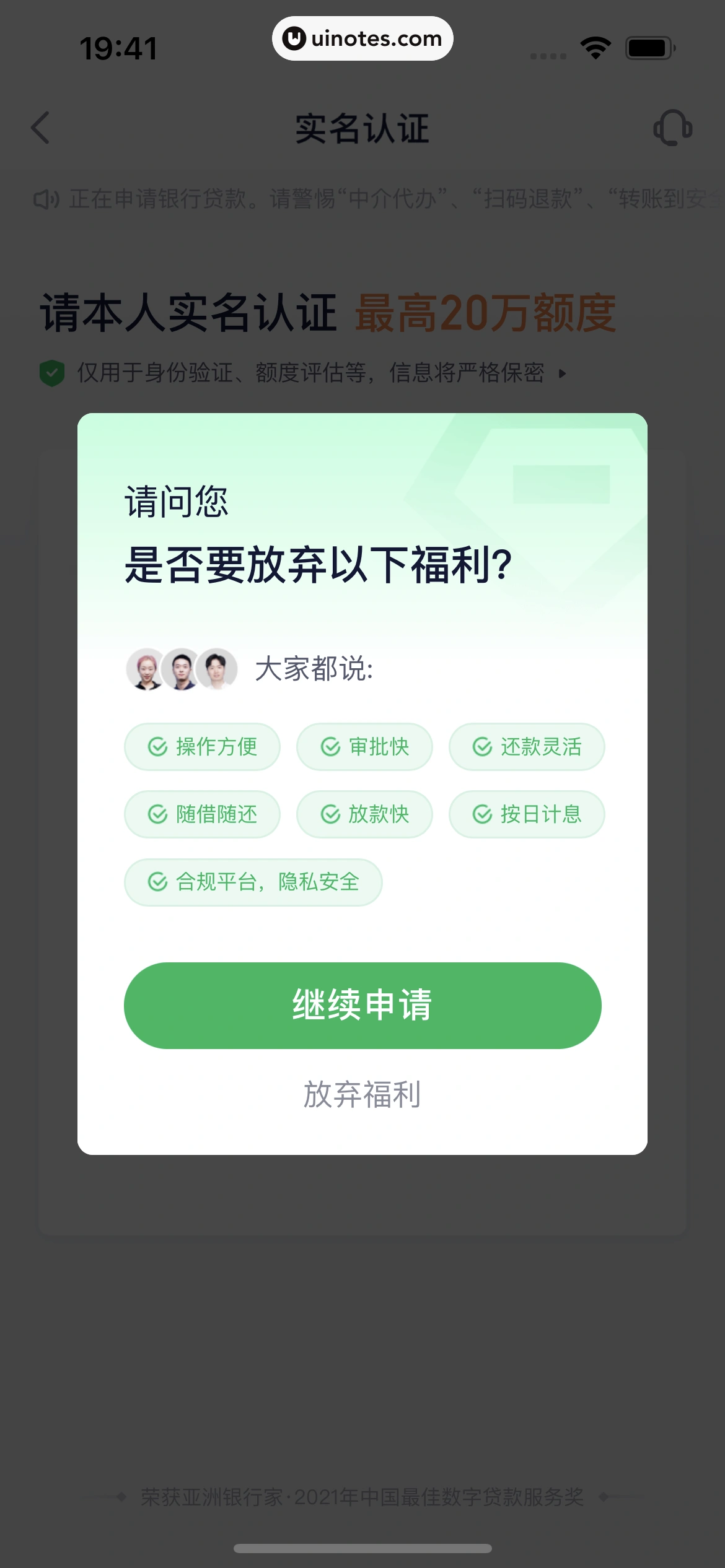This screenshot has height=1568, width=725.
Task: Select the 操作方便 feedback tag
Action: (202, 747)
